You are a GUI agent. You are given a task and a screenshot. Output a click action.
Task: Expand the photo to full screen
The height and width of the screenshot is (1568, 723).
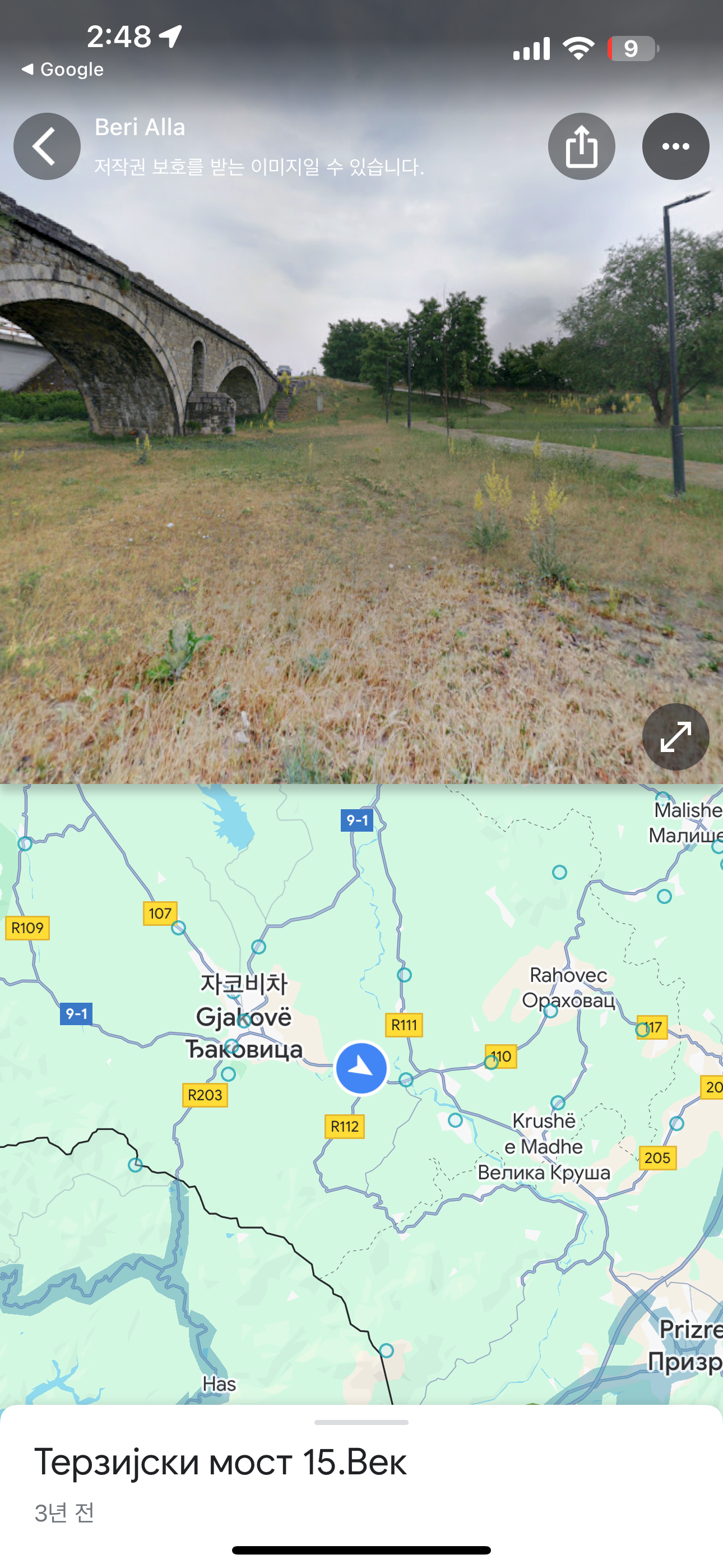pos(675,736)
